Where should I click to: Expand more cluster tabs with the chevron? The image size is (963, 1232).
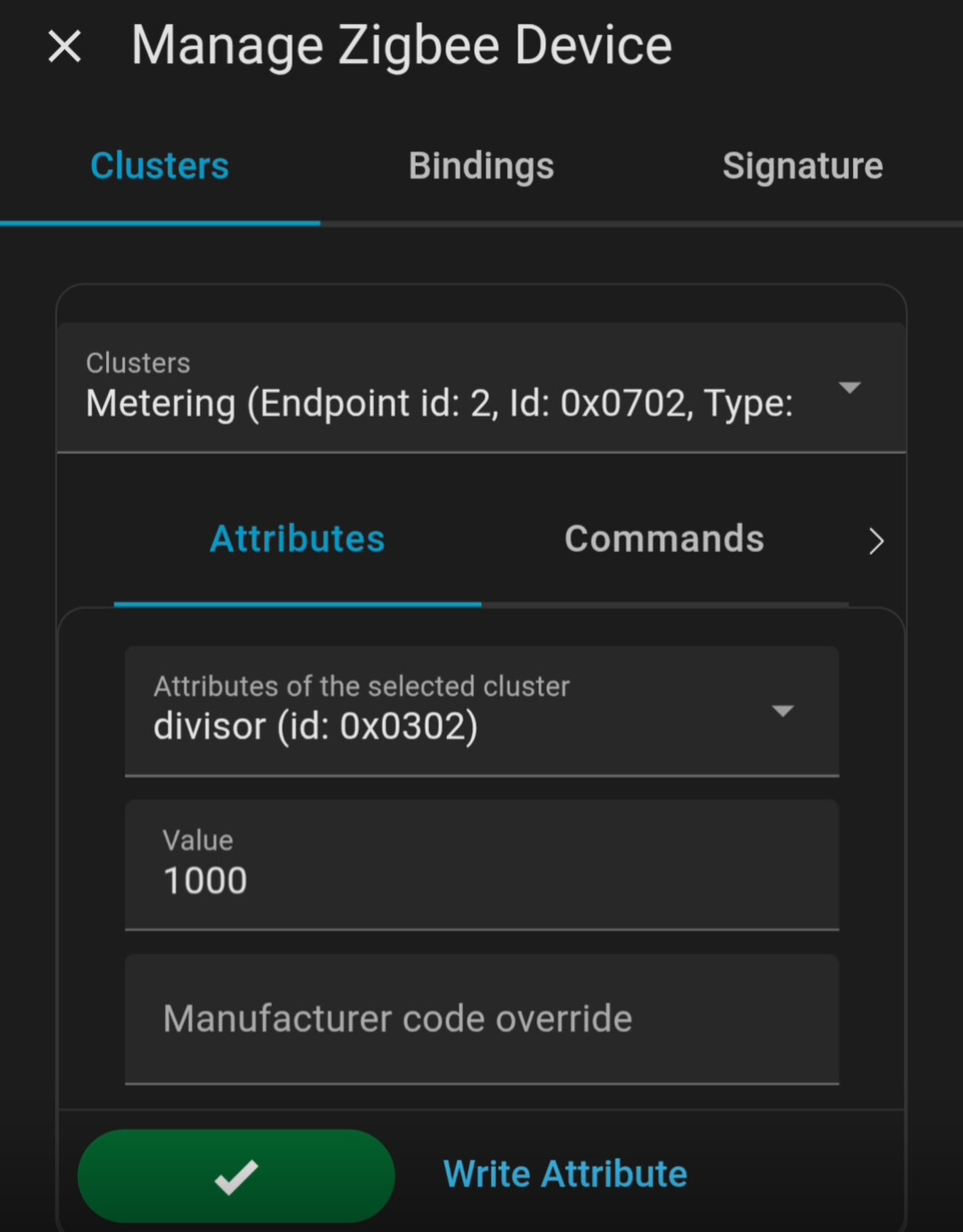point(876,541)
